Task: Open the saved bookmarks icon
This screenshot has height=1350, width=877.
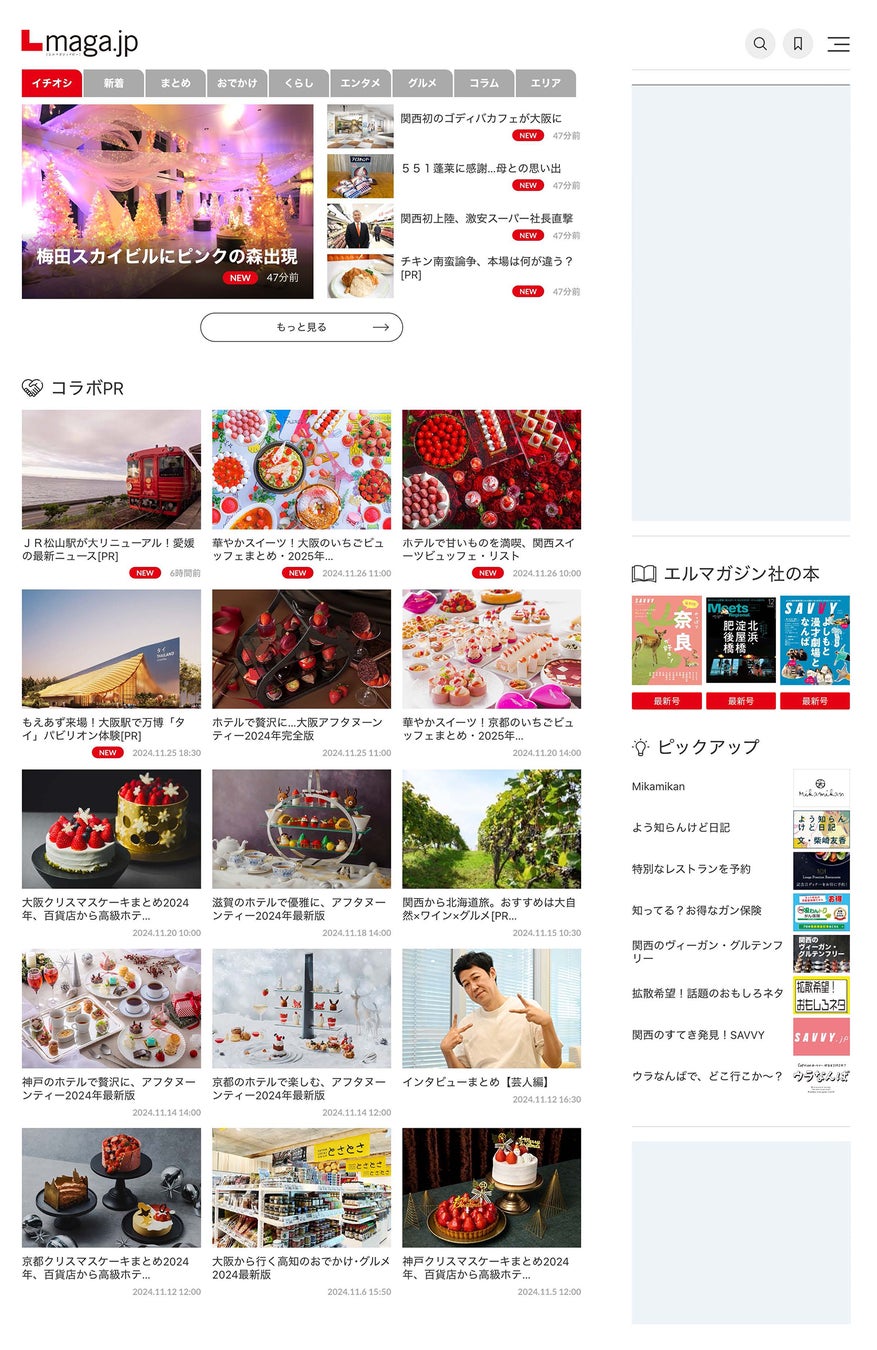Action: tap(798, 44)
